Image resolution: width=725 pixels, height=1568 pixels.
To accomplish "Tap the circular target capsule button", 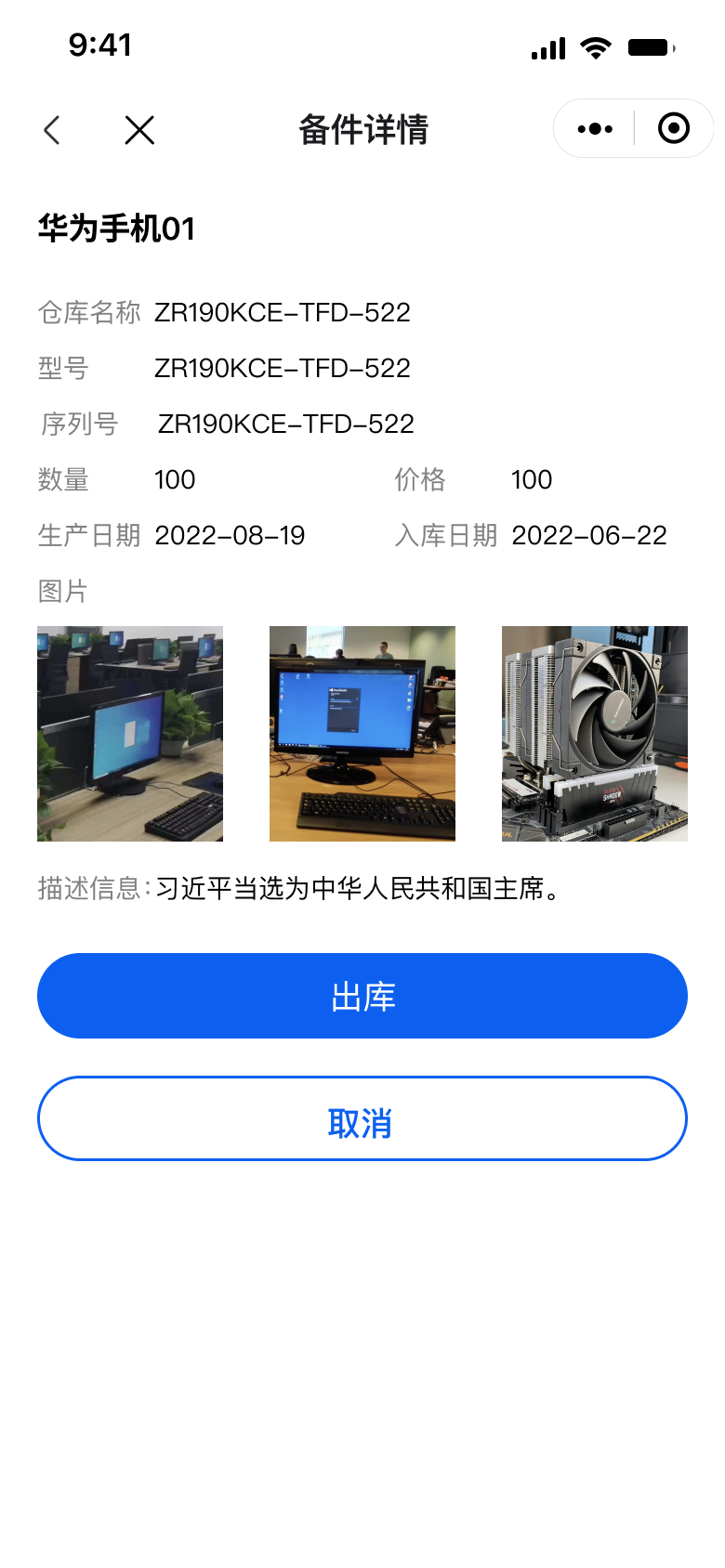I will click(674, 128).
